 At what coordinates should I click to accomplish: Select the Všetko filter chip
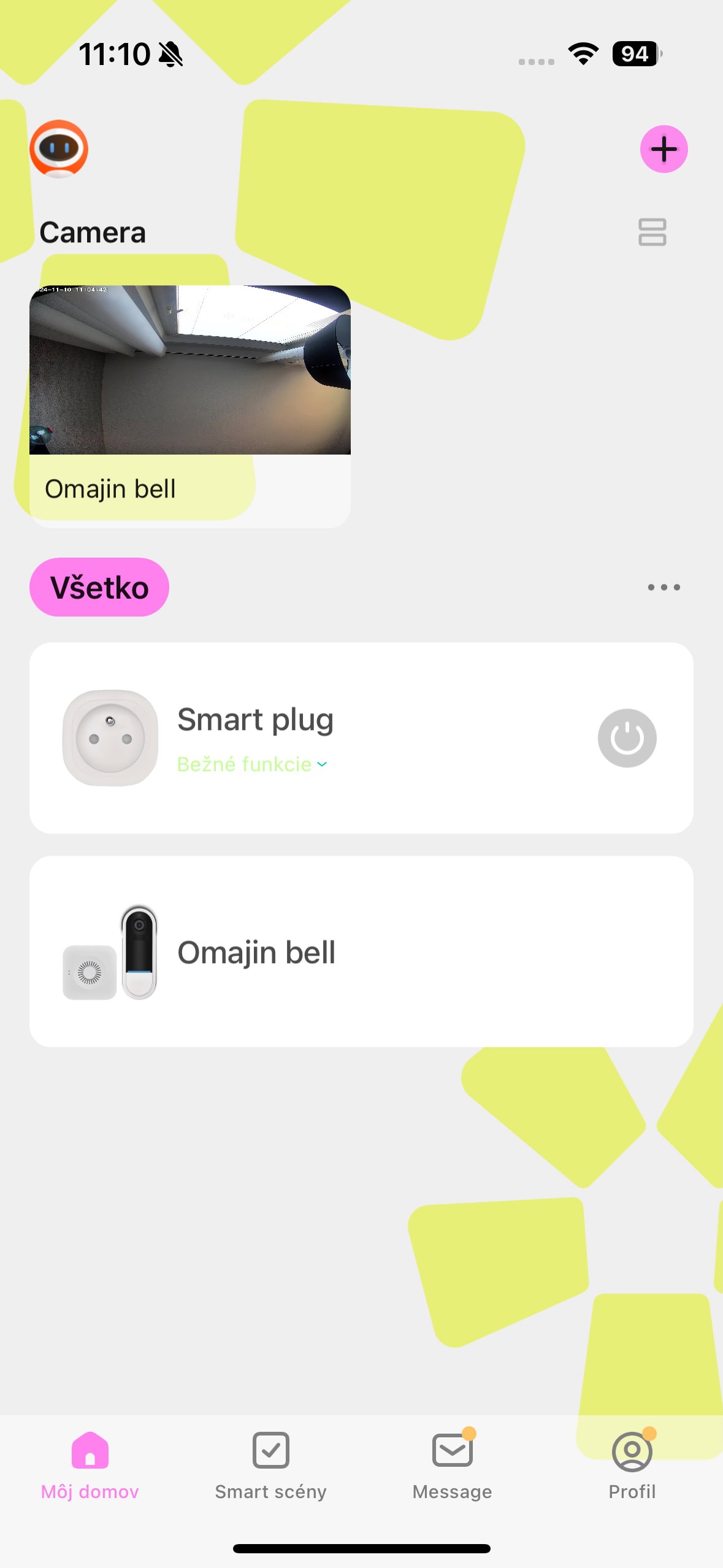point(99,587)
